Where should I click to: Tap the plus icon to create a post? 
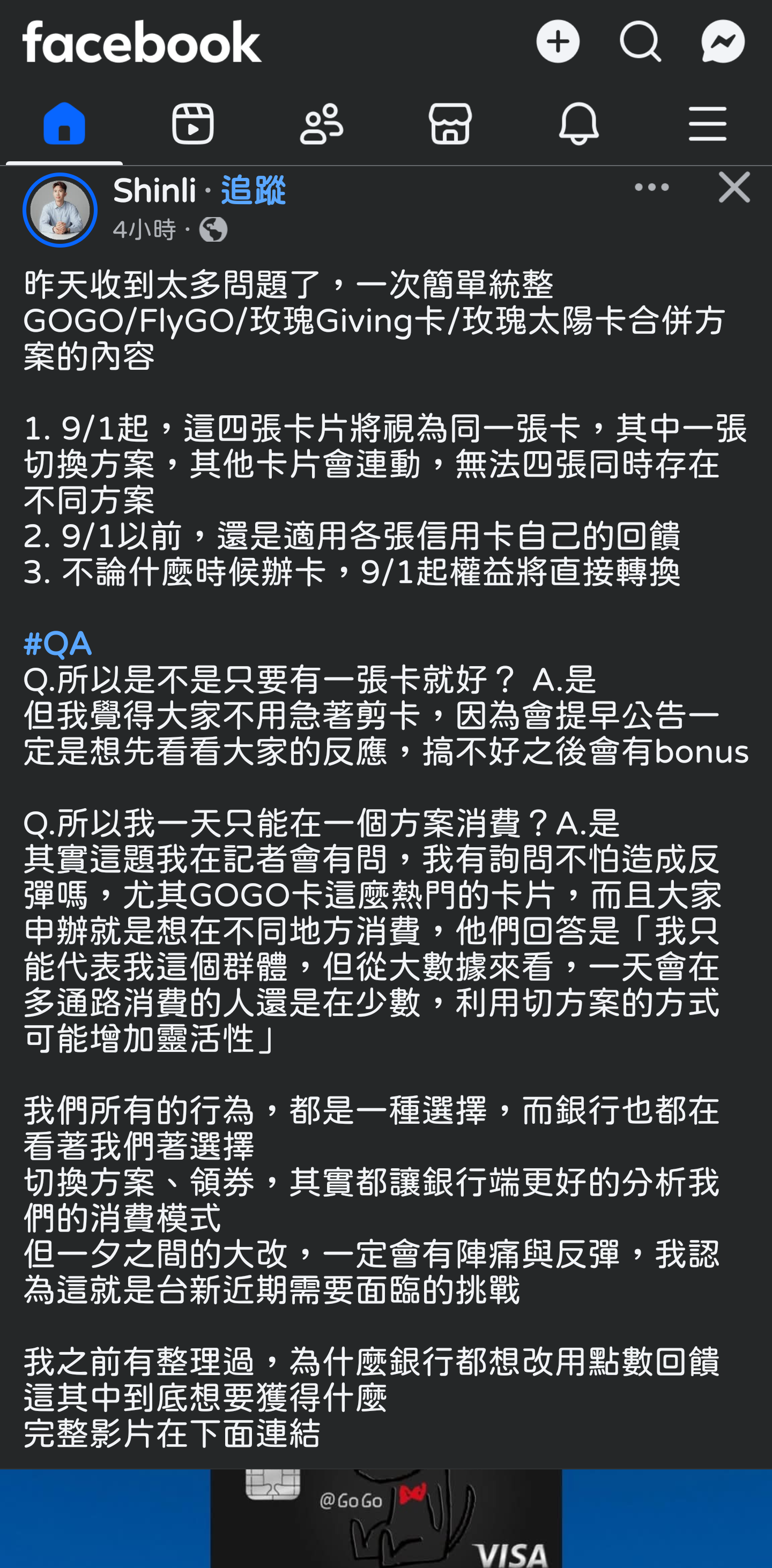pos(557,41)
